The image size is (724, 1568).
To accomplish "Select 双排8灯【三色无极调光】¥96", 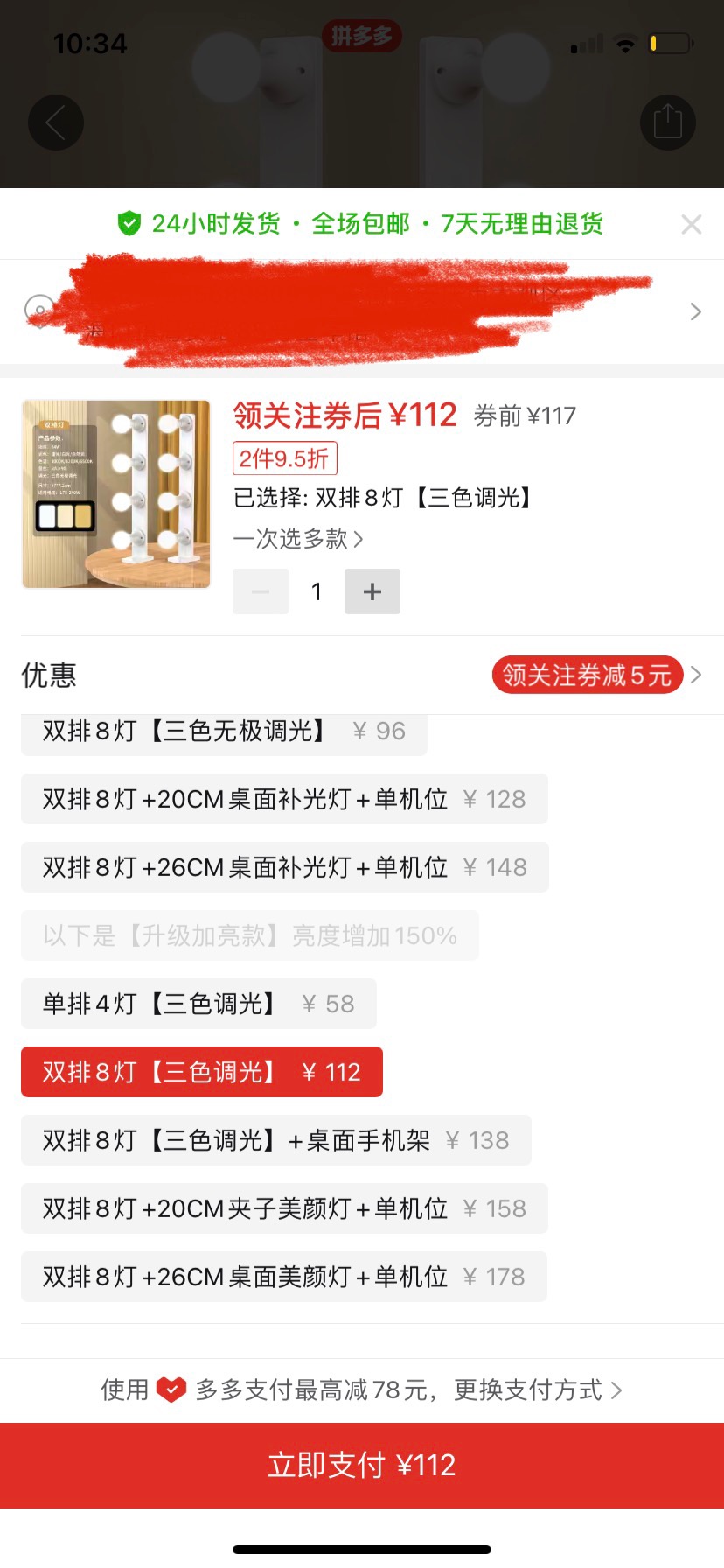I will pyautogui.click(x=224, y=733).
